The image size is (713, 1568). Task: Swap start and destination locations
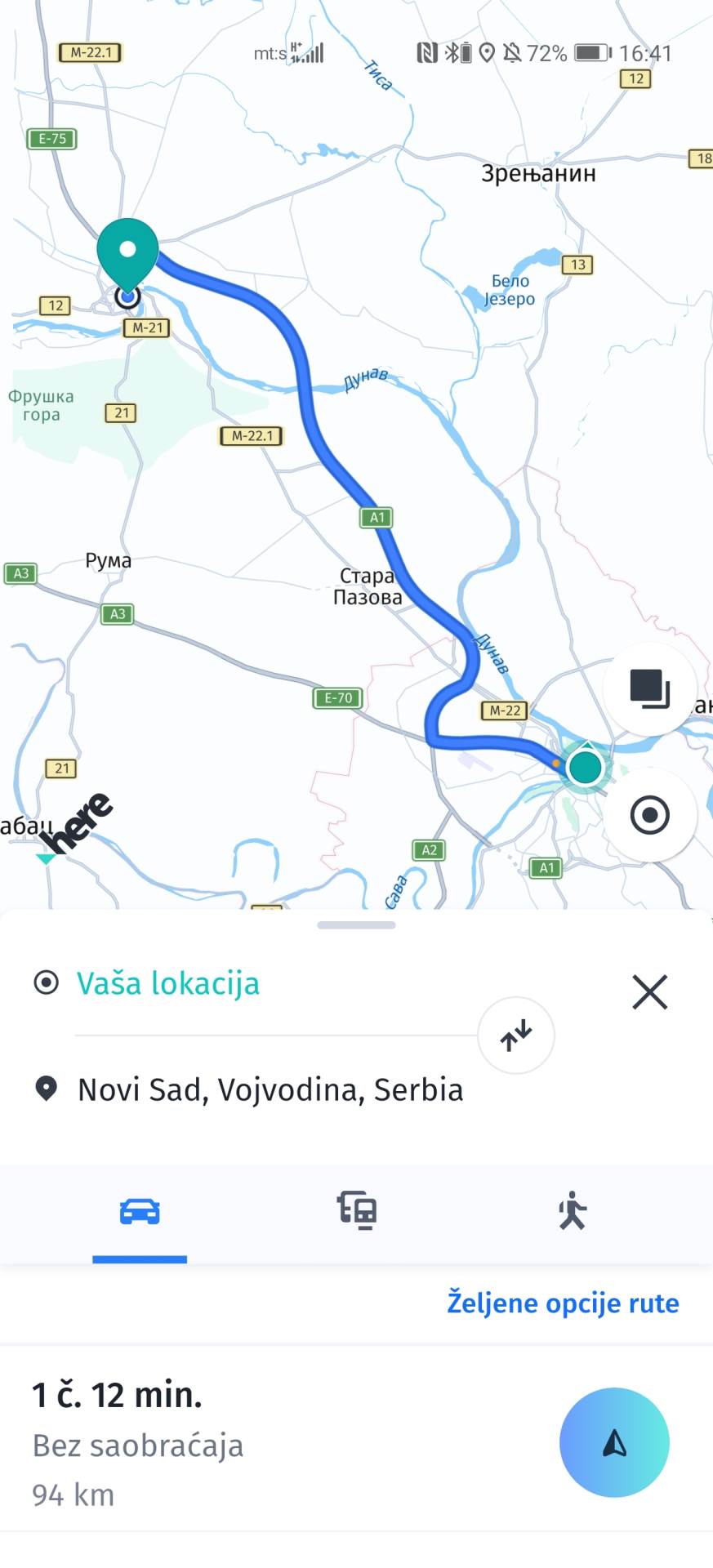516,1035
